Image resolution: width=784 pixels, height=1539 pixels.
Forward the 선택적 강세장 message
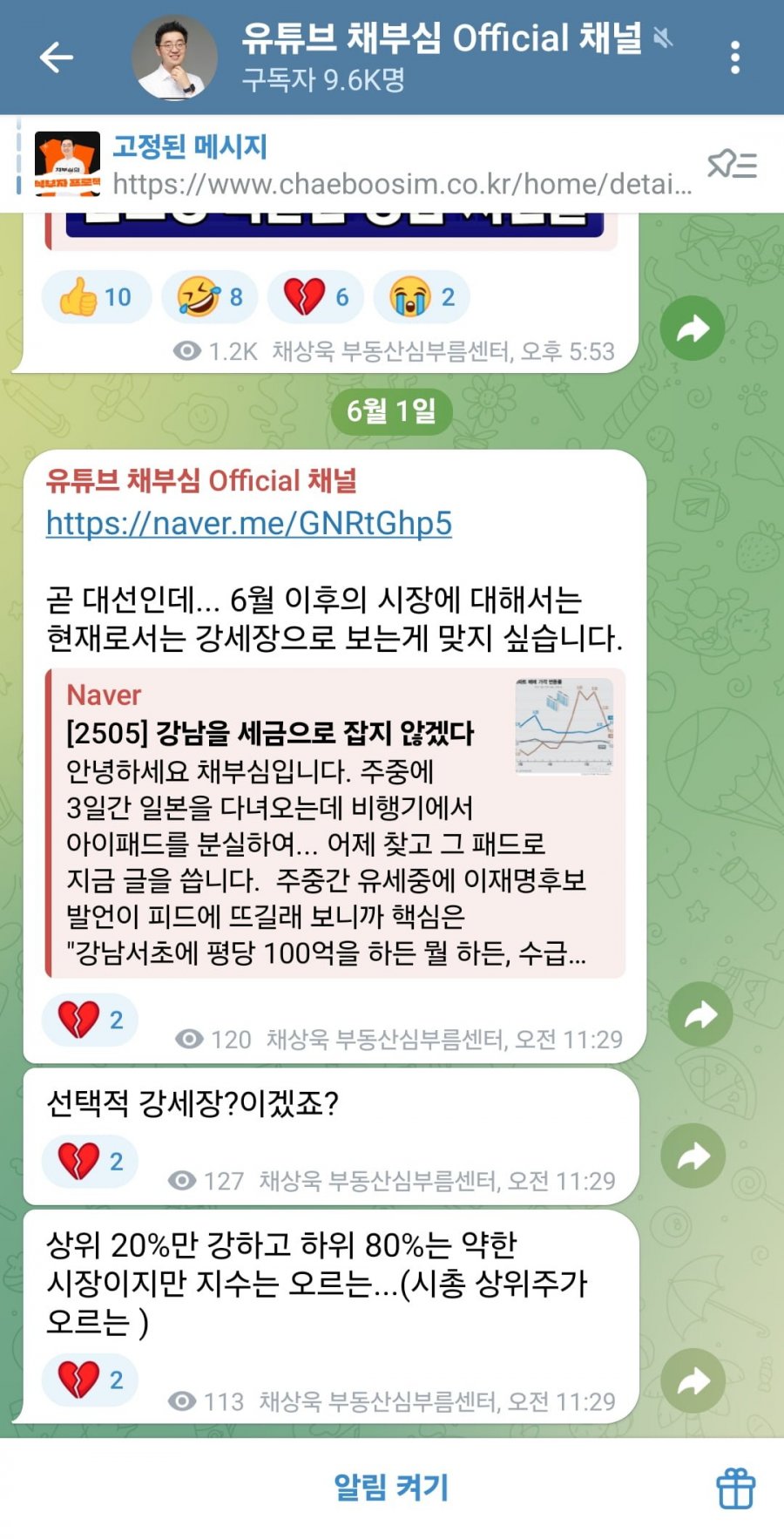(693, 1156)
